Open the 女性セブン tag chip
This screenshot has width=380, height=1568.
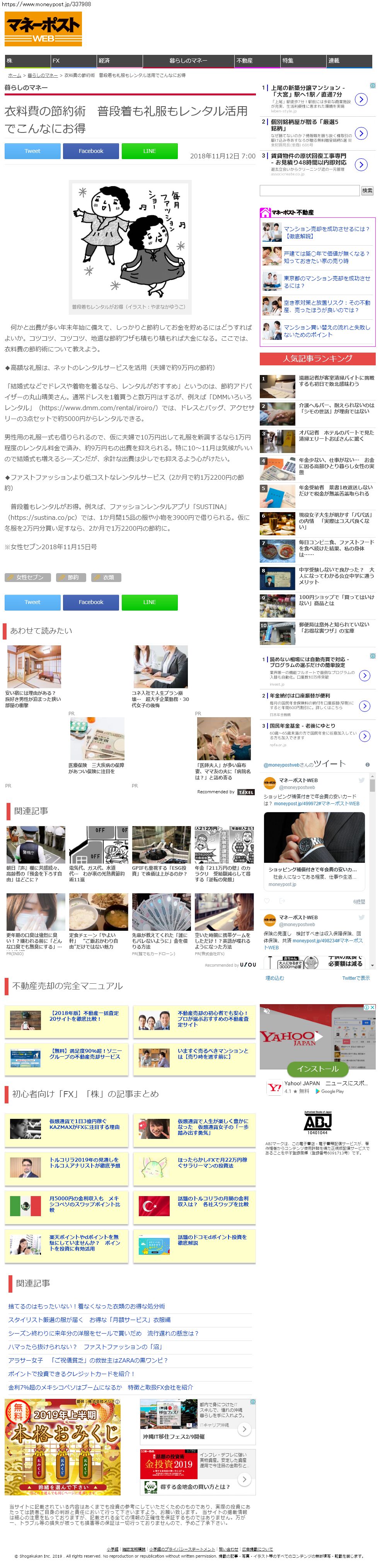pos(27,577)
